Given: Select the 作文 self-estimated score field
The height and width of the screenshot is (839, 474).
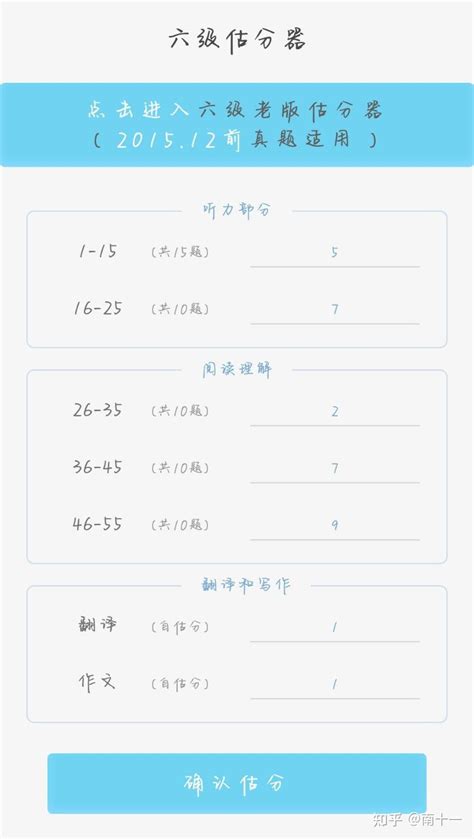Looking at the screenshot, I should point(335,685).
